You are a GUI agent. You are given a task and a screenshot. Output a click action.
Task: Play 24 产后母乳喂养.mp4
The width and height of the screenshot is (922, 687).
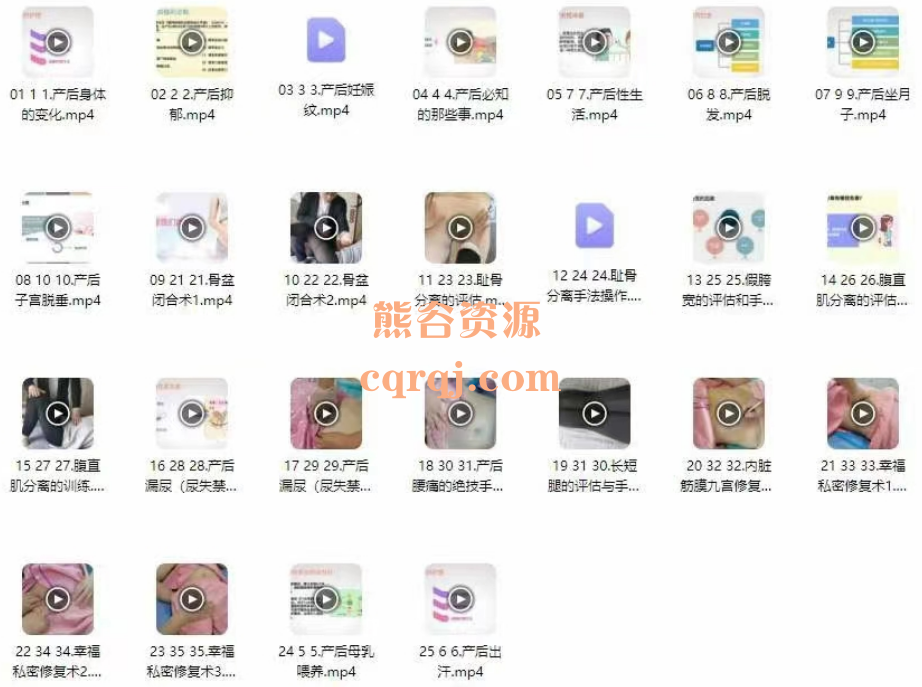coord(326,599)
